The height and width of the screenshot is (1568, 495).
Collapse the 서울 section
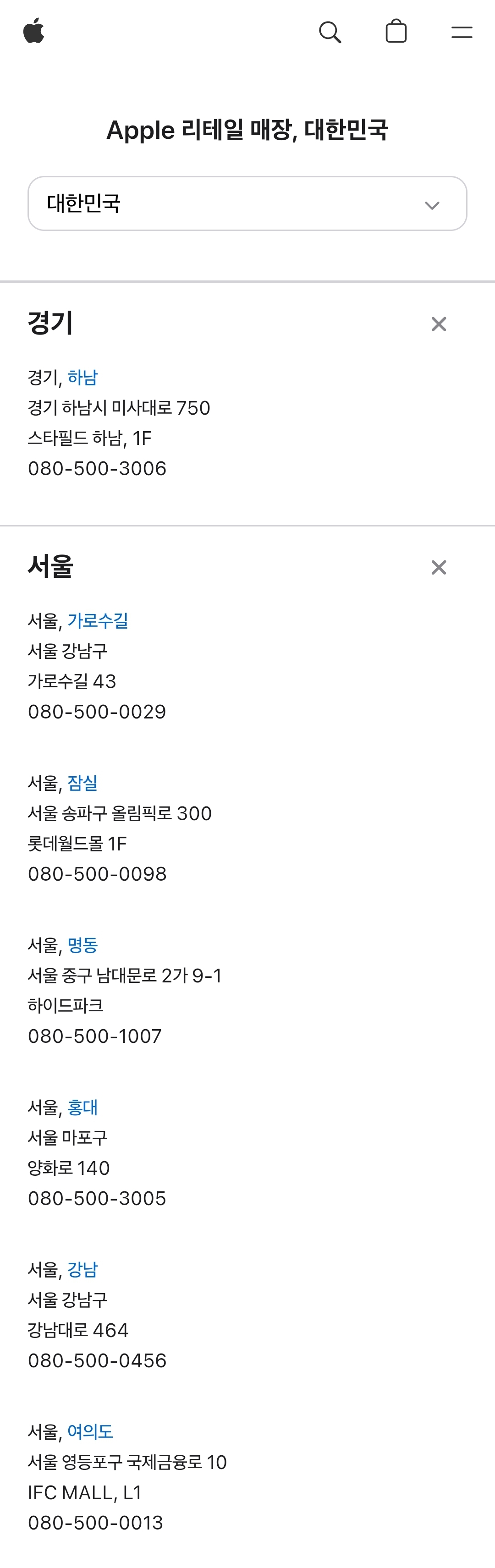coord(438,567)
